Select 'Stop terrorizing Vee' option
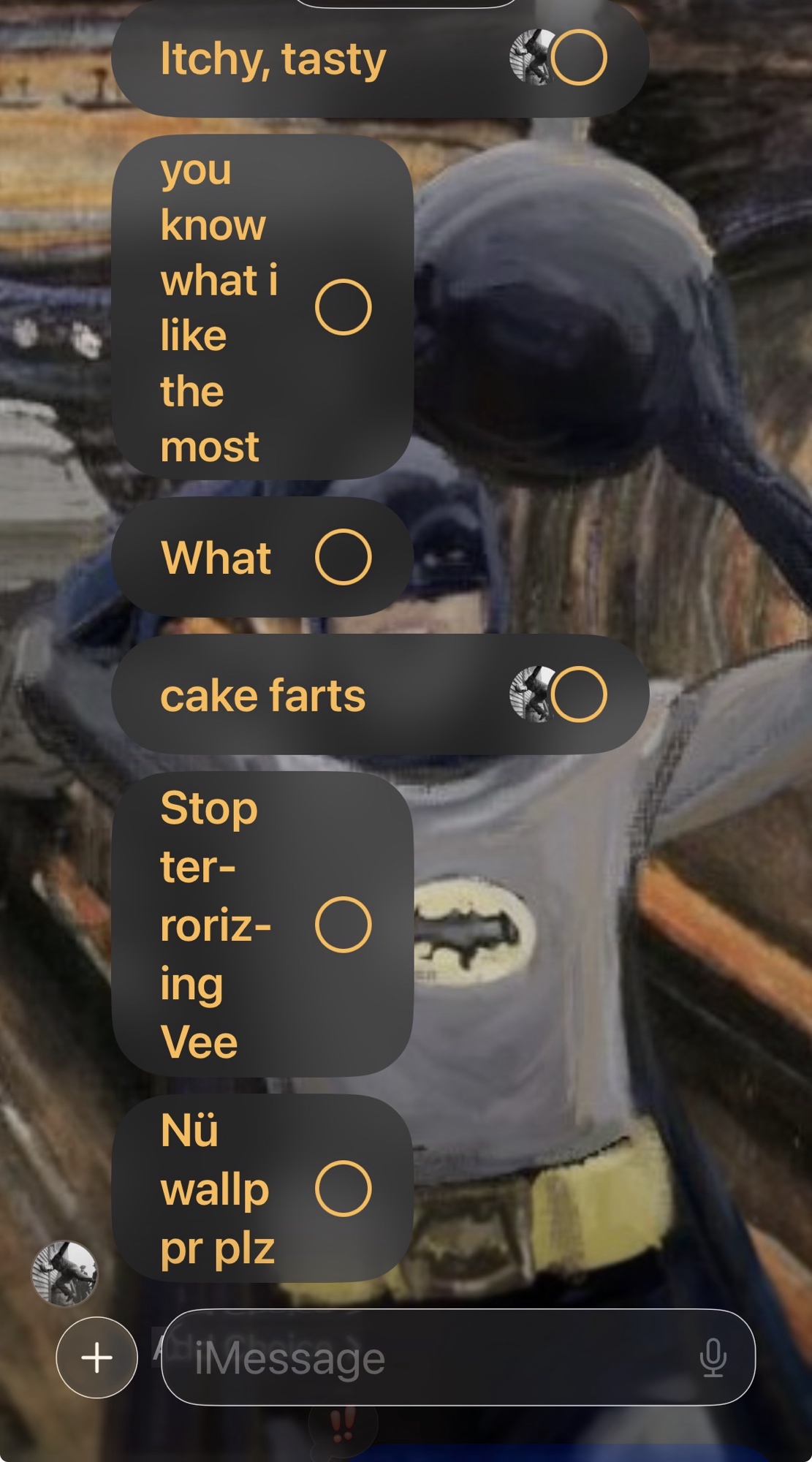Screen dimensions: 812x1462 [343, 925]
